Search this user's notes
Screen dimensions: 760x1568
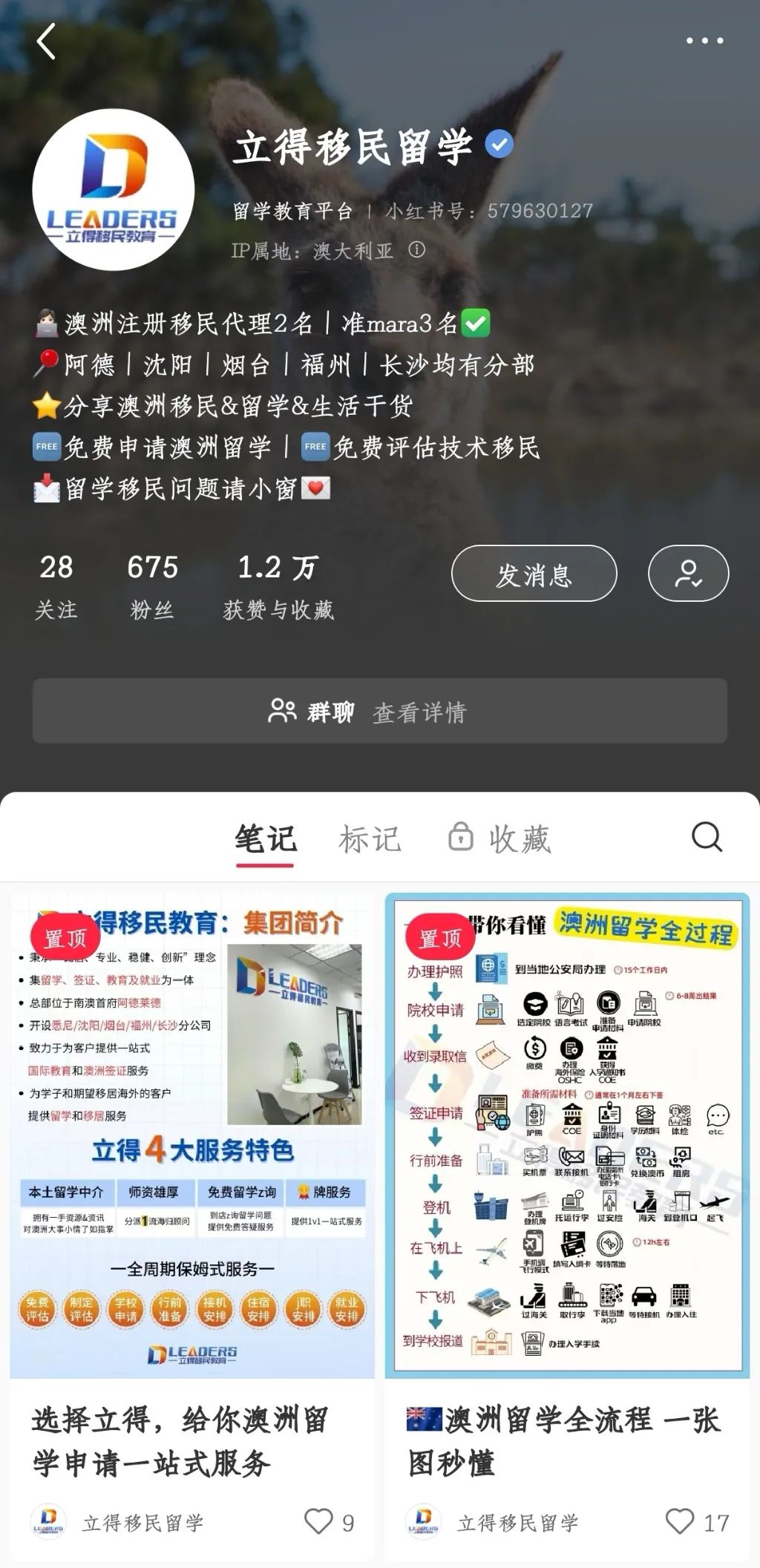point(706,838)
